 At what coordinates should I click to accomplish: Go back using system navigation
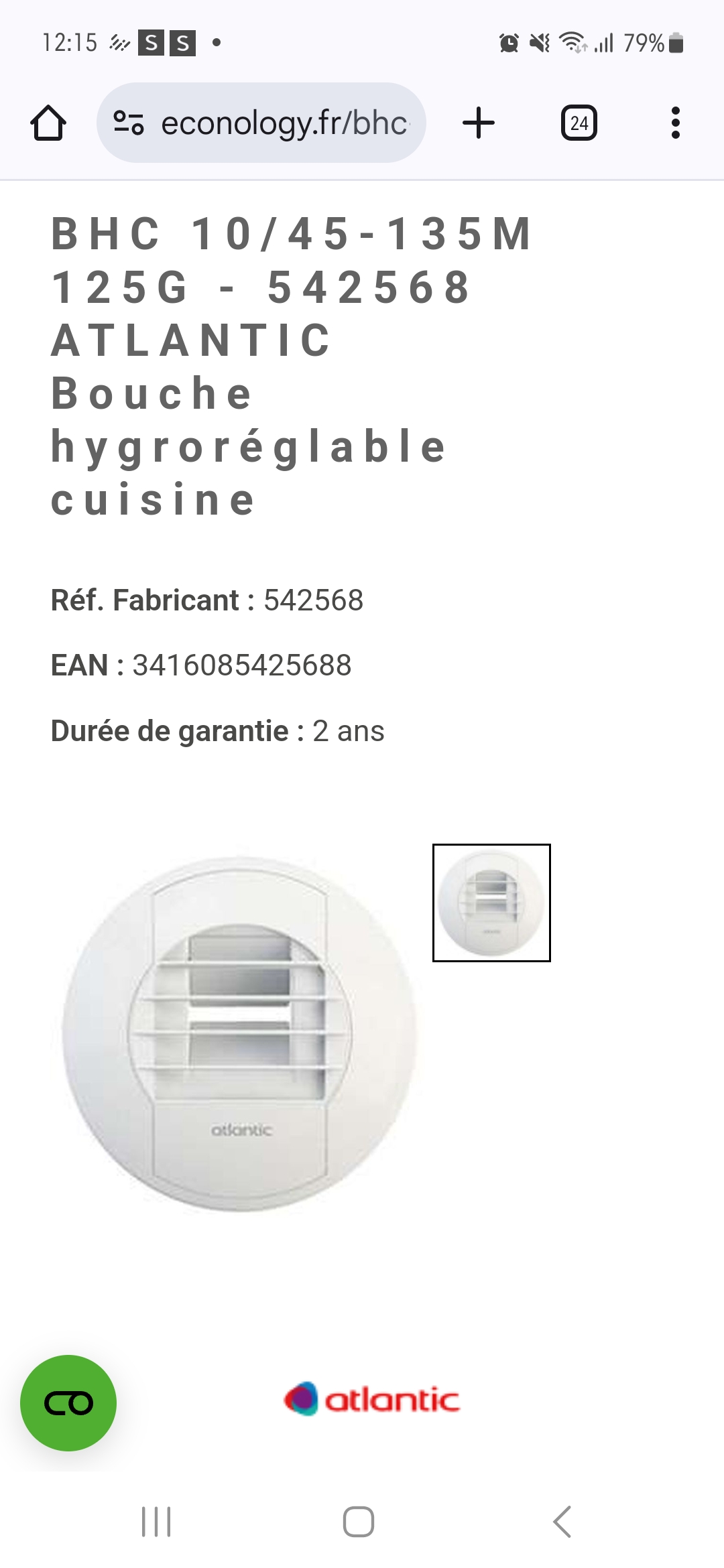[562, 1522]
